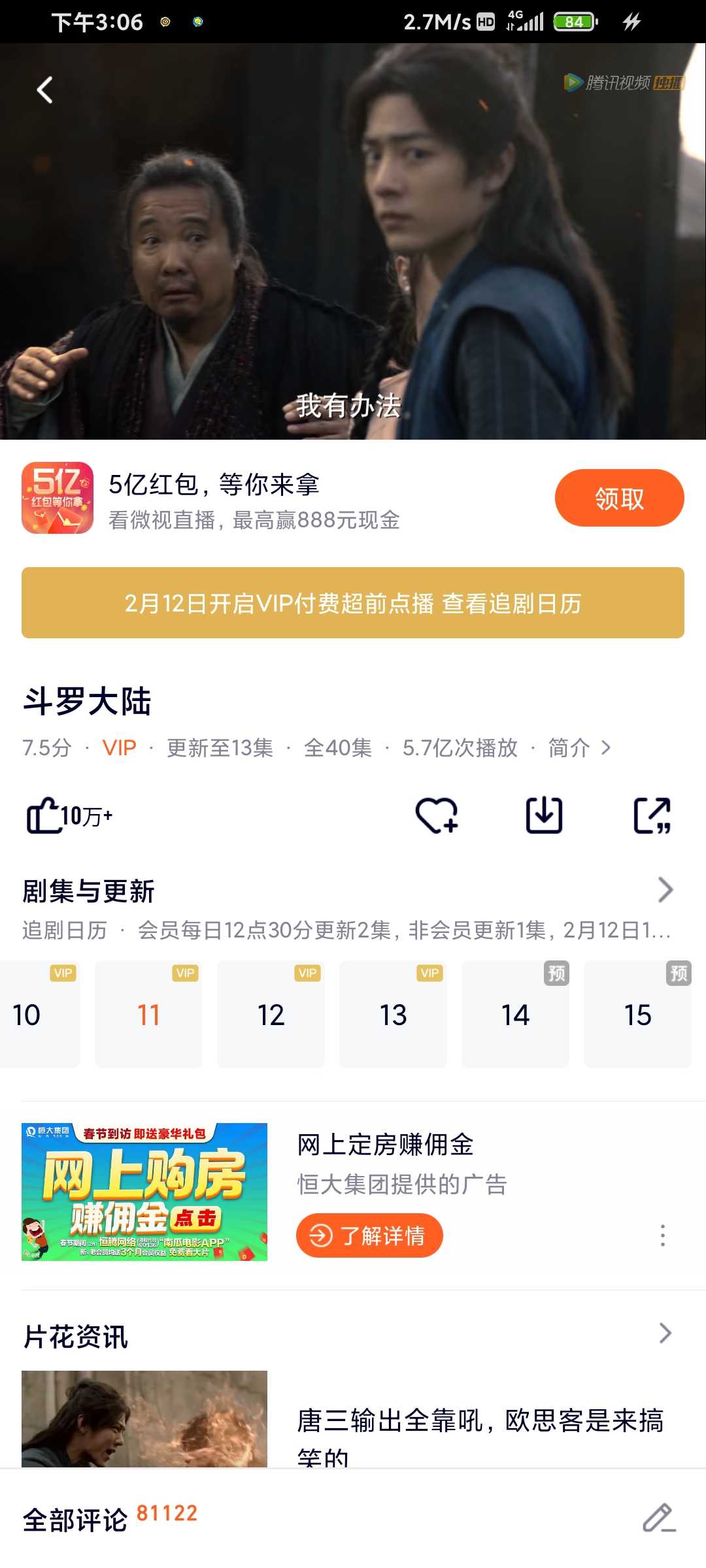Like the show with the thumbs-up icon

point(44,815)
